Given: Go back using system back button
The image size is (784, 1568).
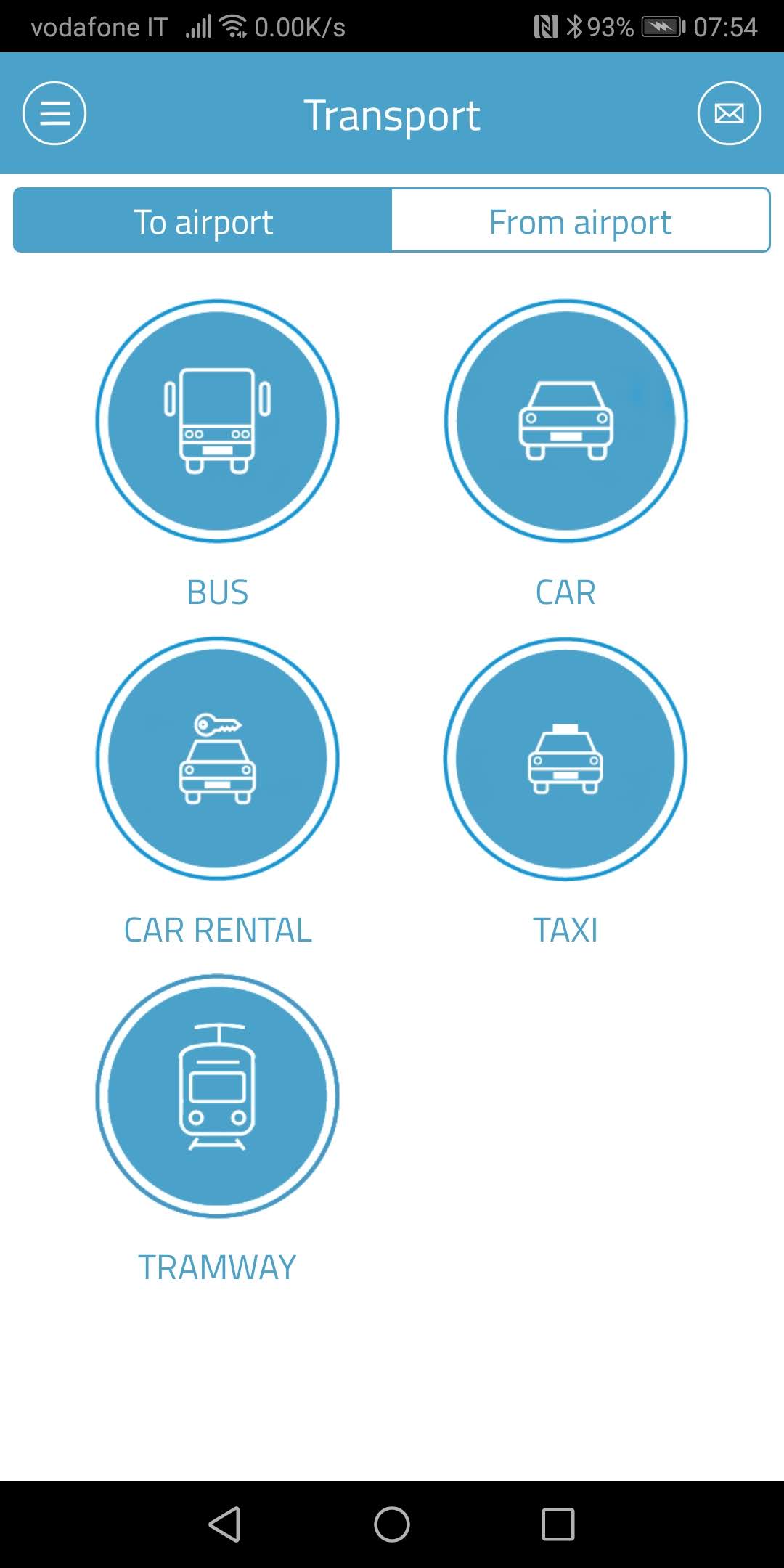Looking at the screenshot, I should (x=225, y=1524).
